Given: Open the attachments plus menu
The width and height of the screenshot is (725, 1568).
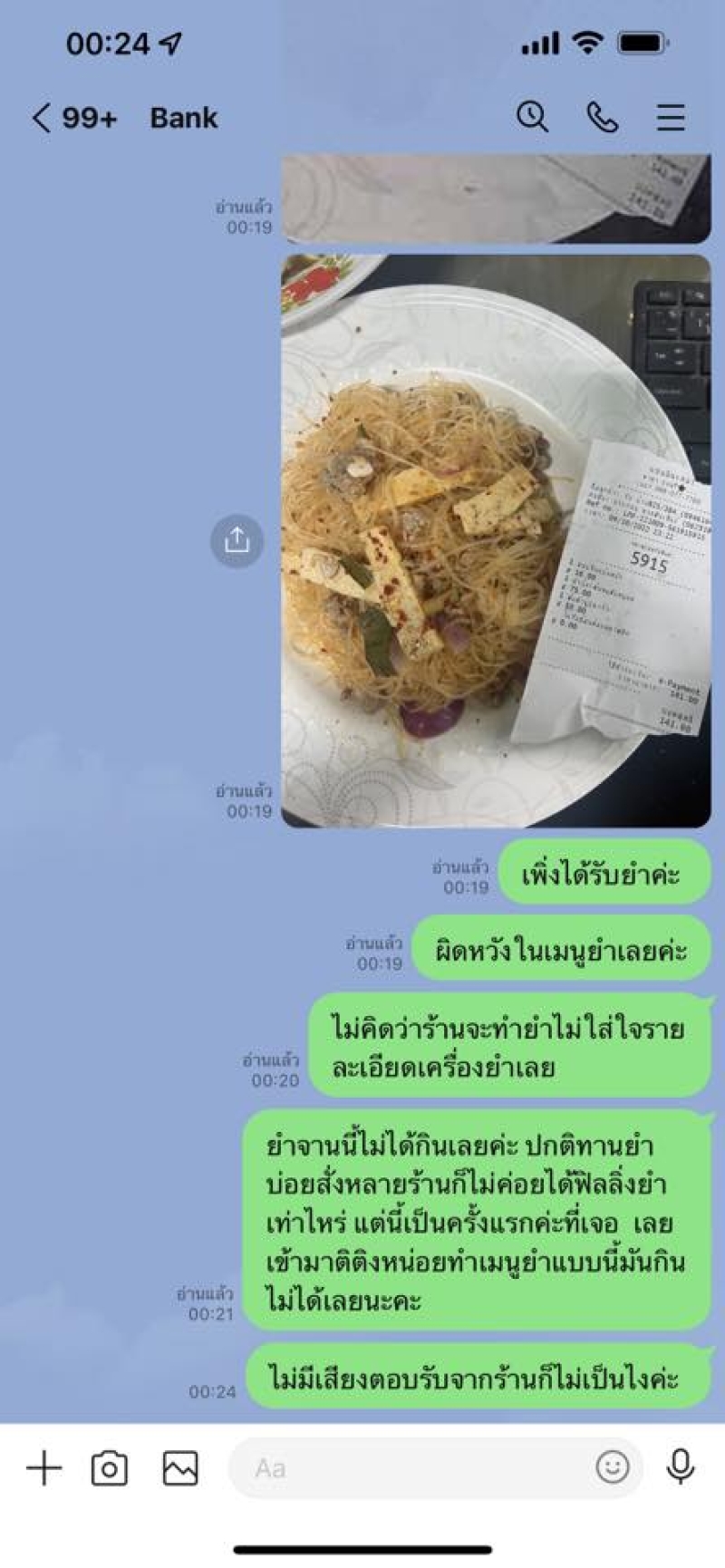Looking at the screenshot, I should (x=43, y=1467).
